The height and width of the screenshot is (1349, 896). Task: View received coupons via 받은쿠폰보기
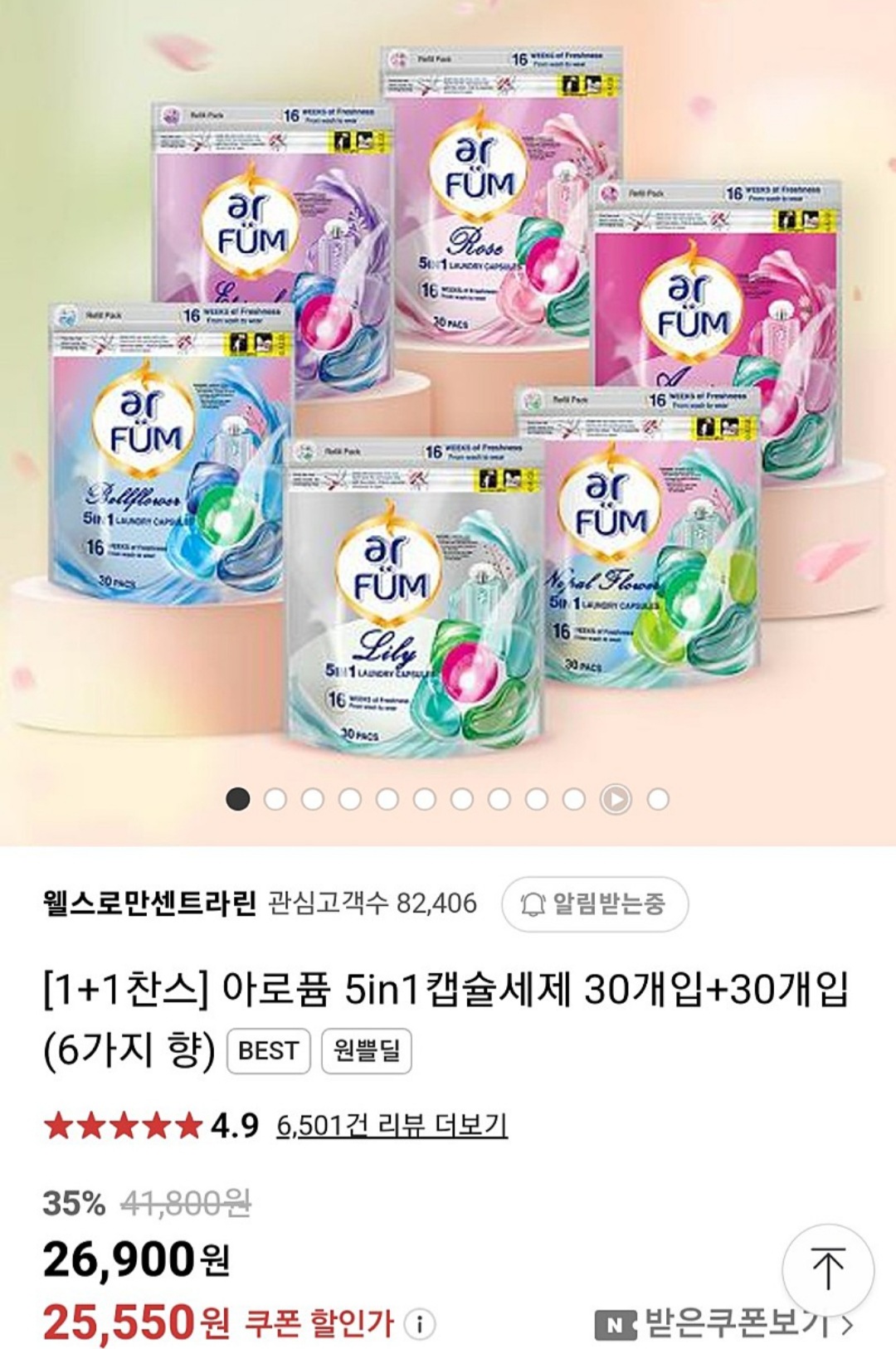[x=723, y=1324]
